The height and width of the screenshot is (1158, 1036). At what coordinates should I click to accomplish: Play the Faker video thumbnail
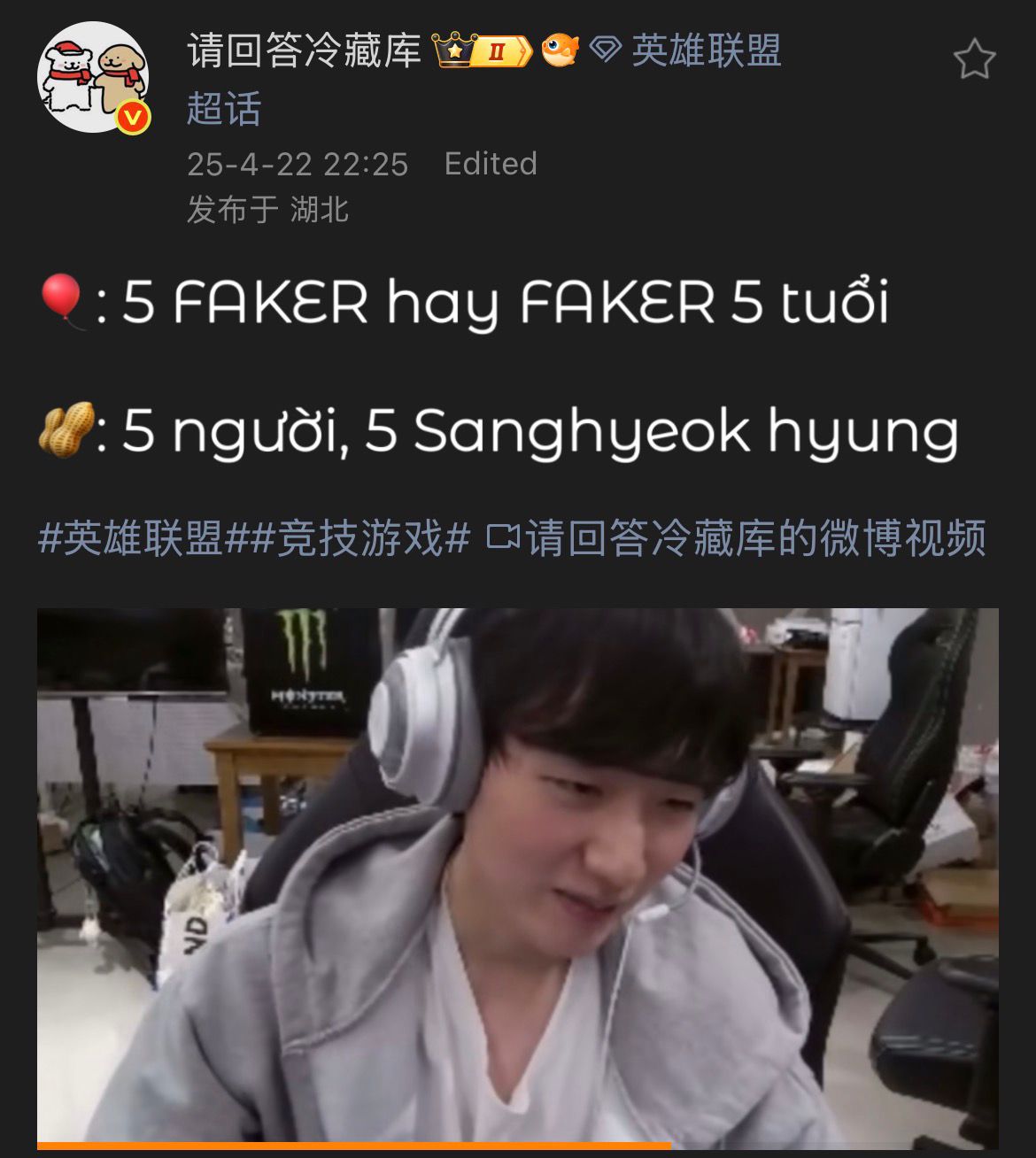pyautogui.click(x=517, y=876)
